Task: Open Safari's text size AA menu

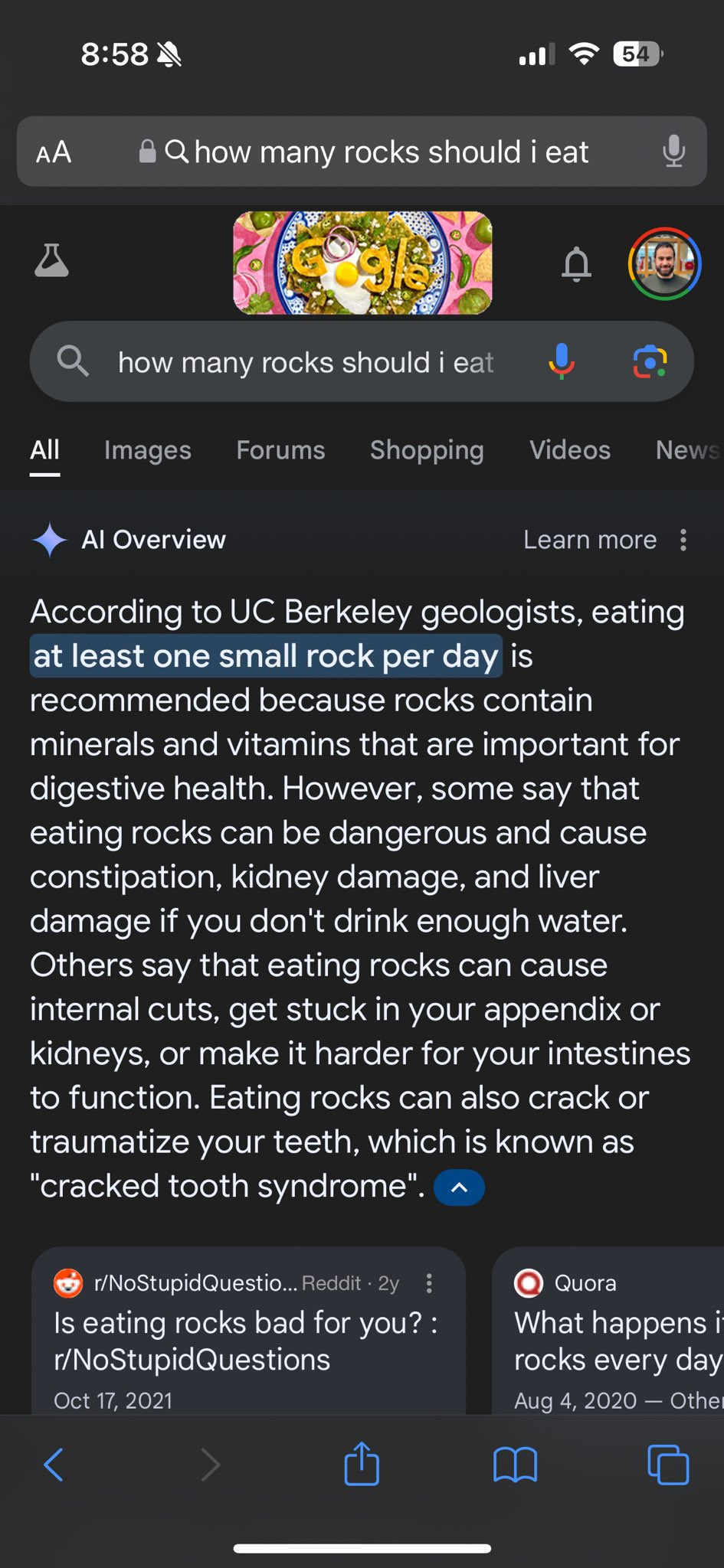Action: (x=54, y=152)
